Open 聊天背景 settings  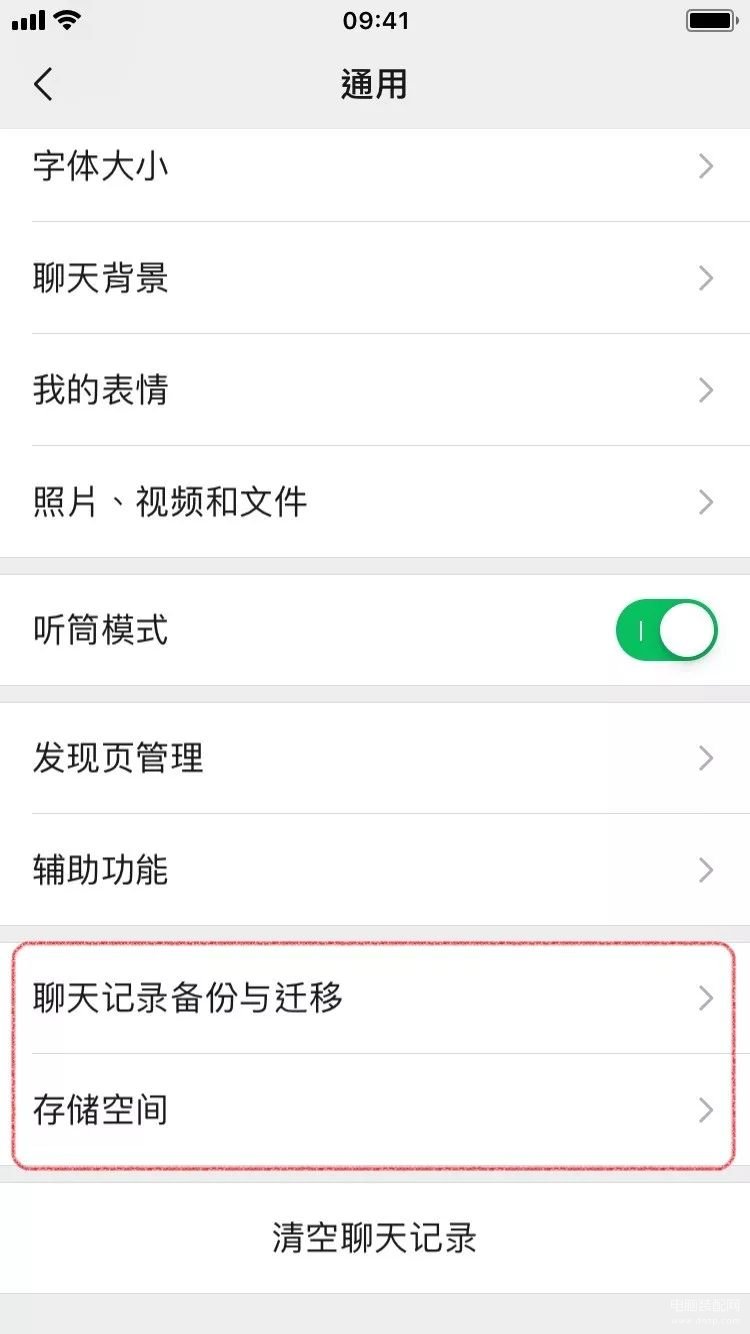point(375,278)
